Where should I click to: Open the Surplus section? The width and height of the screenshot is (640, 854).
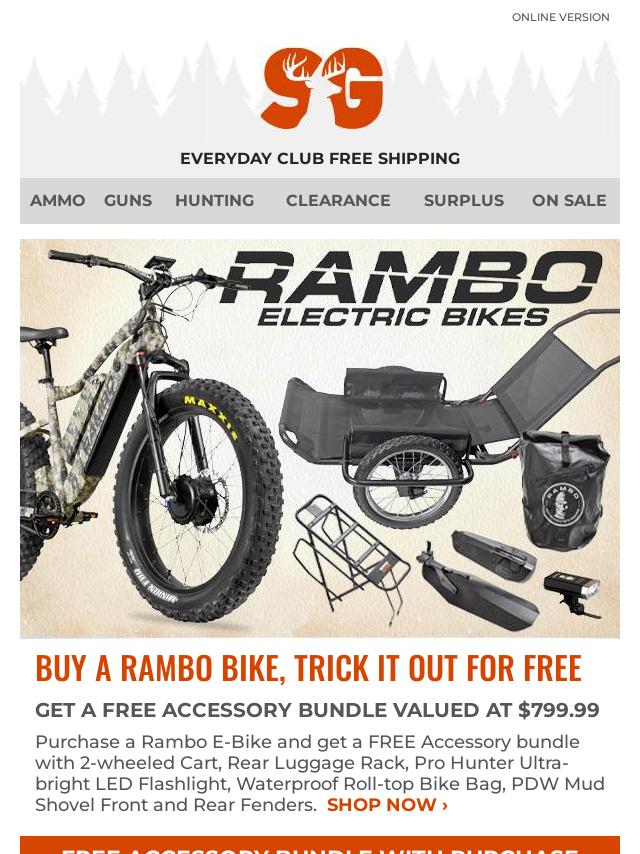[463, 200]
